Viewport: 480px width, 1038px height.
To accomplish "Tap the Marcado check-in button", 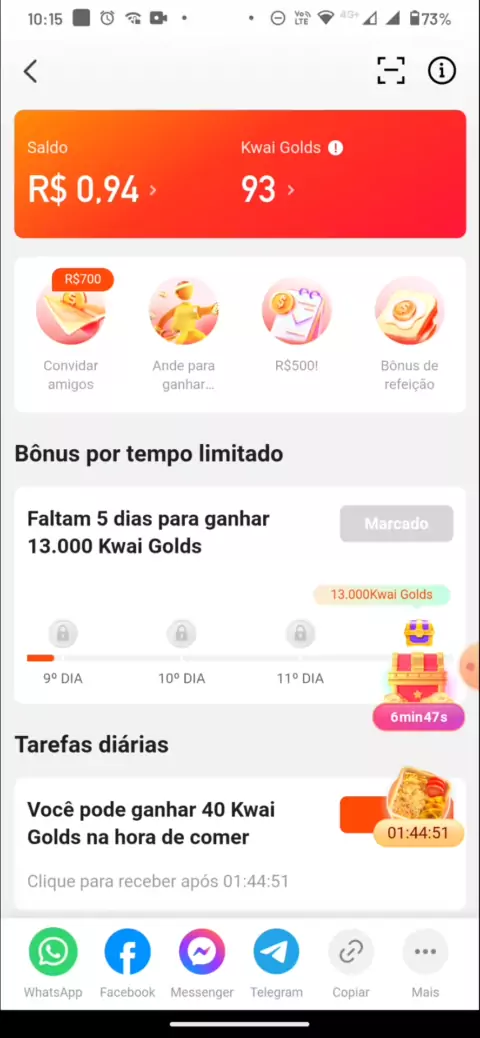I will tap(397, 524).
